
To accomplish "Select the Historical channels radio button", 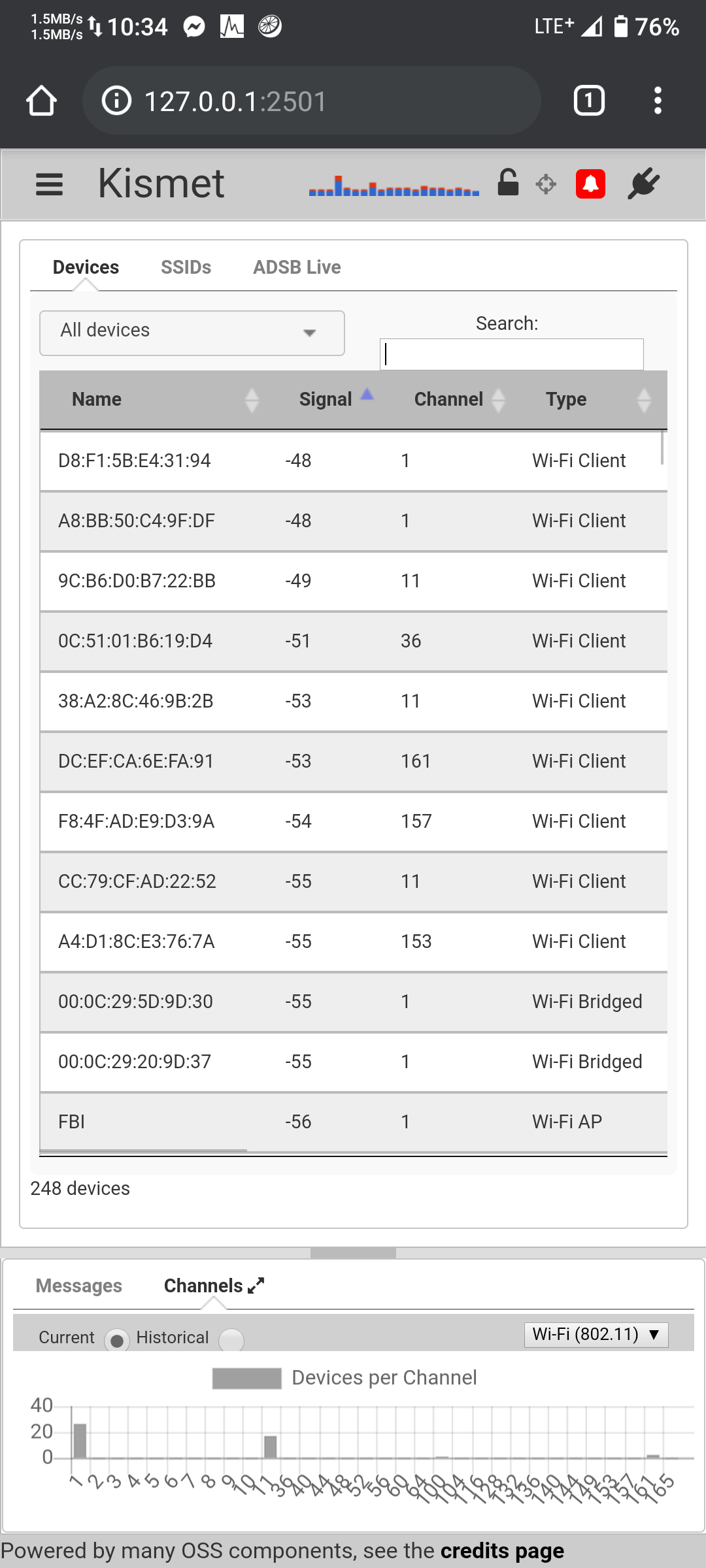I will coord(230,1337).
